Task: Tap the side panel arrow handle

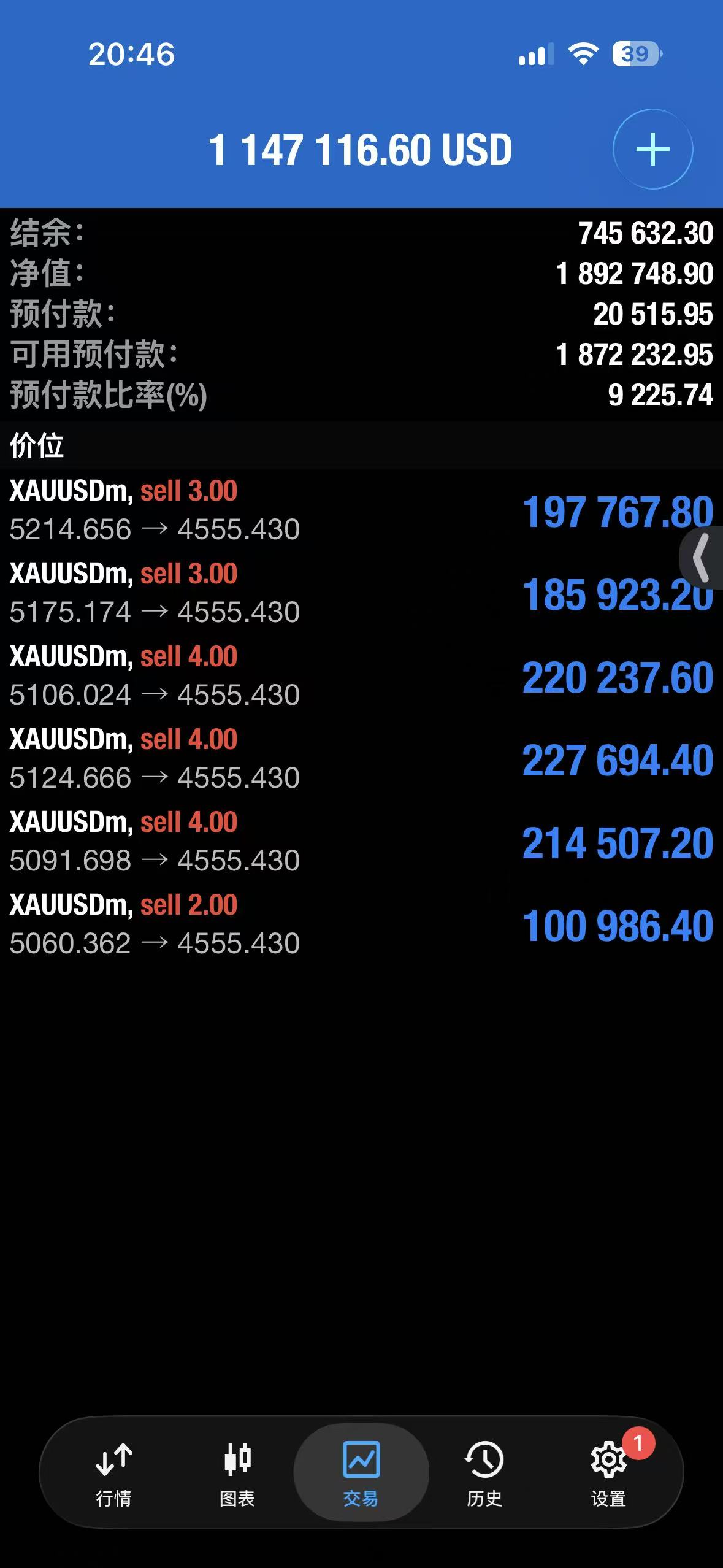Action: pyautogui.click(x=703, y=558)
